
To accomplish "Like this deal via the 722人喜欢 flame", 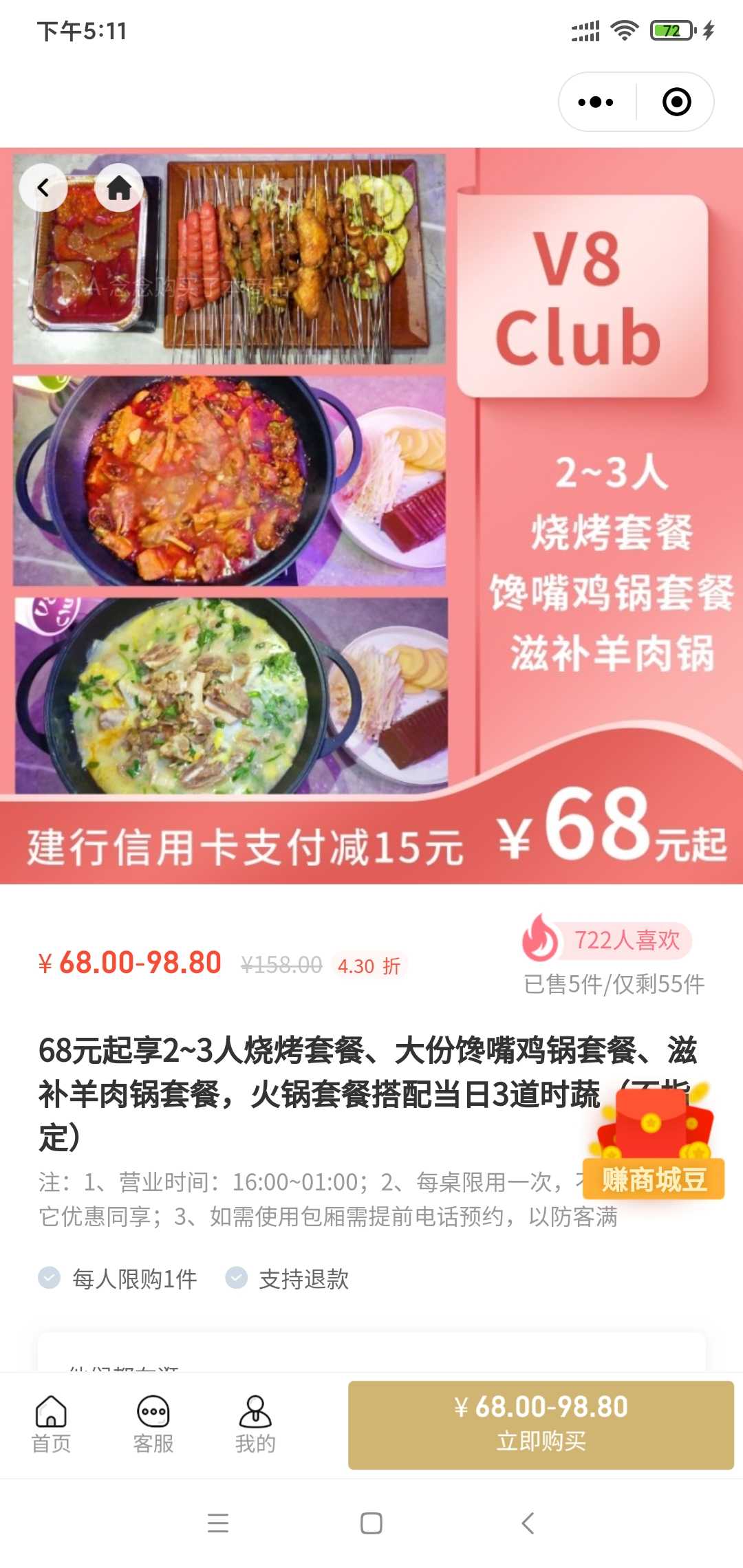I will point(540,938).
